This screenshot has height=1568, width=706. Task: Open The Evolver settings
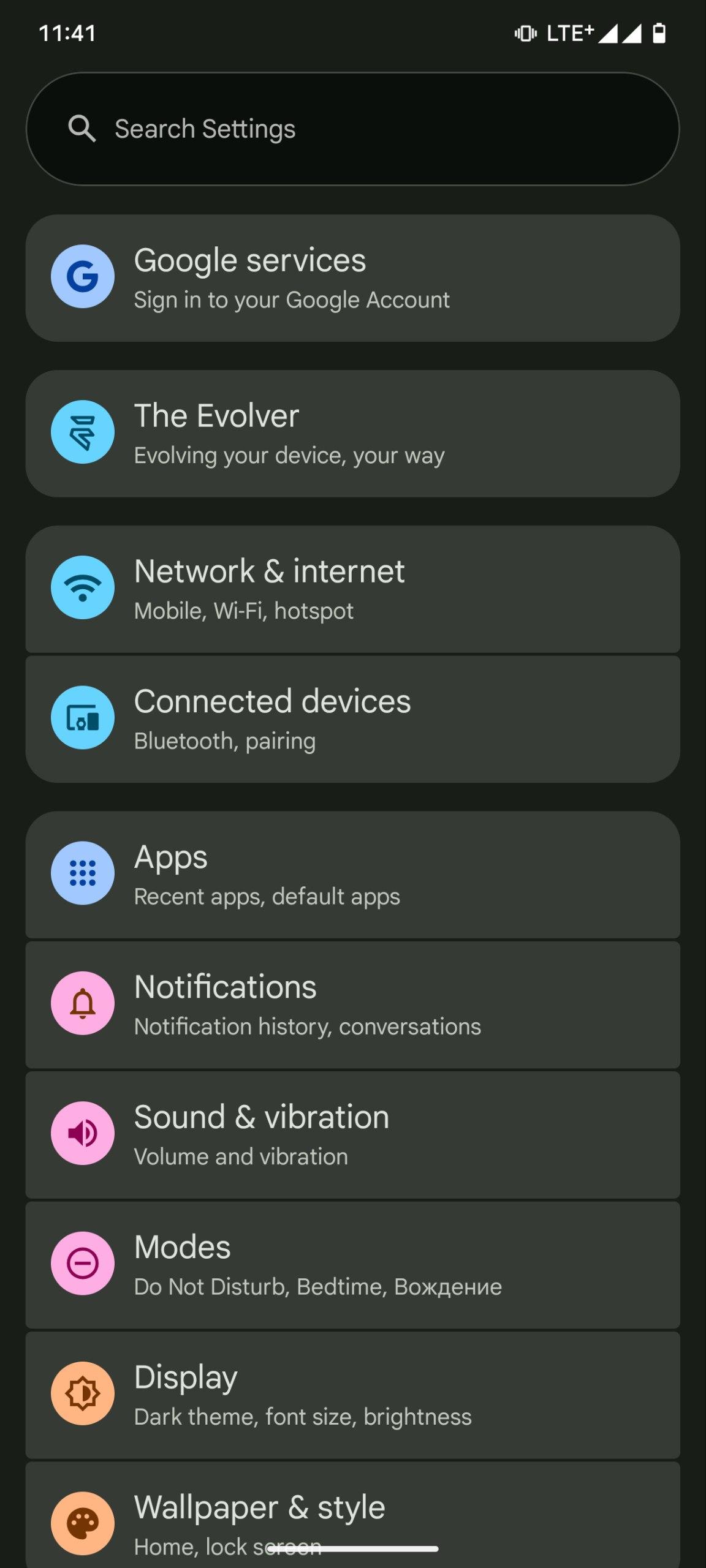(x=352, y=434)
